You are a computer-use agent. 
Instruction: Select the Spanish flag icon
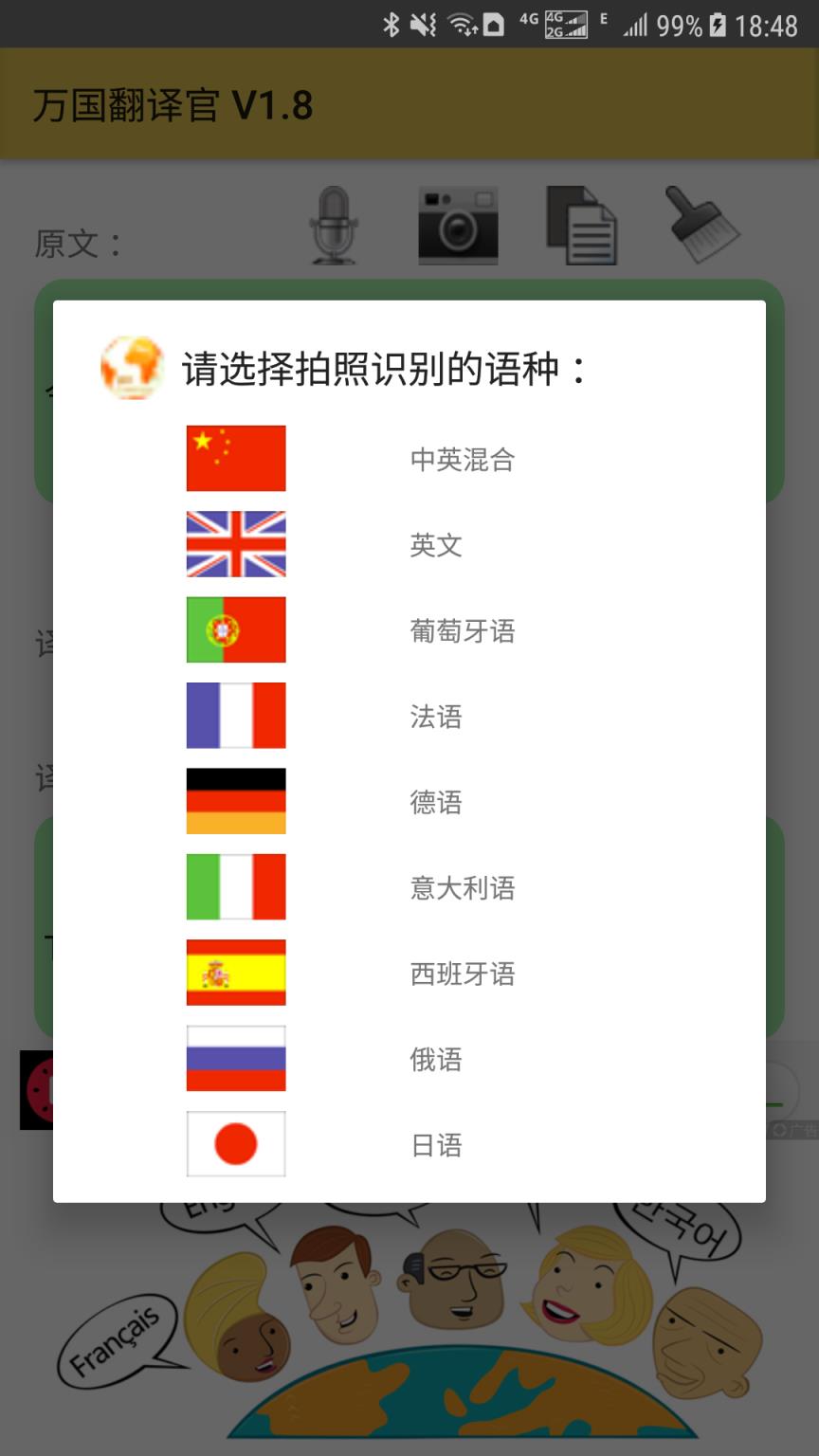(x=235, y=973)
